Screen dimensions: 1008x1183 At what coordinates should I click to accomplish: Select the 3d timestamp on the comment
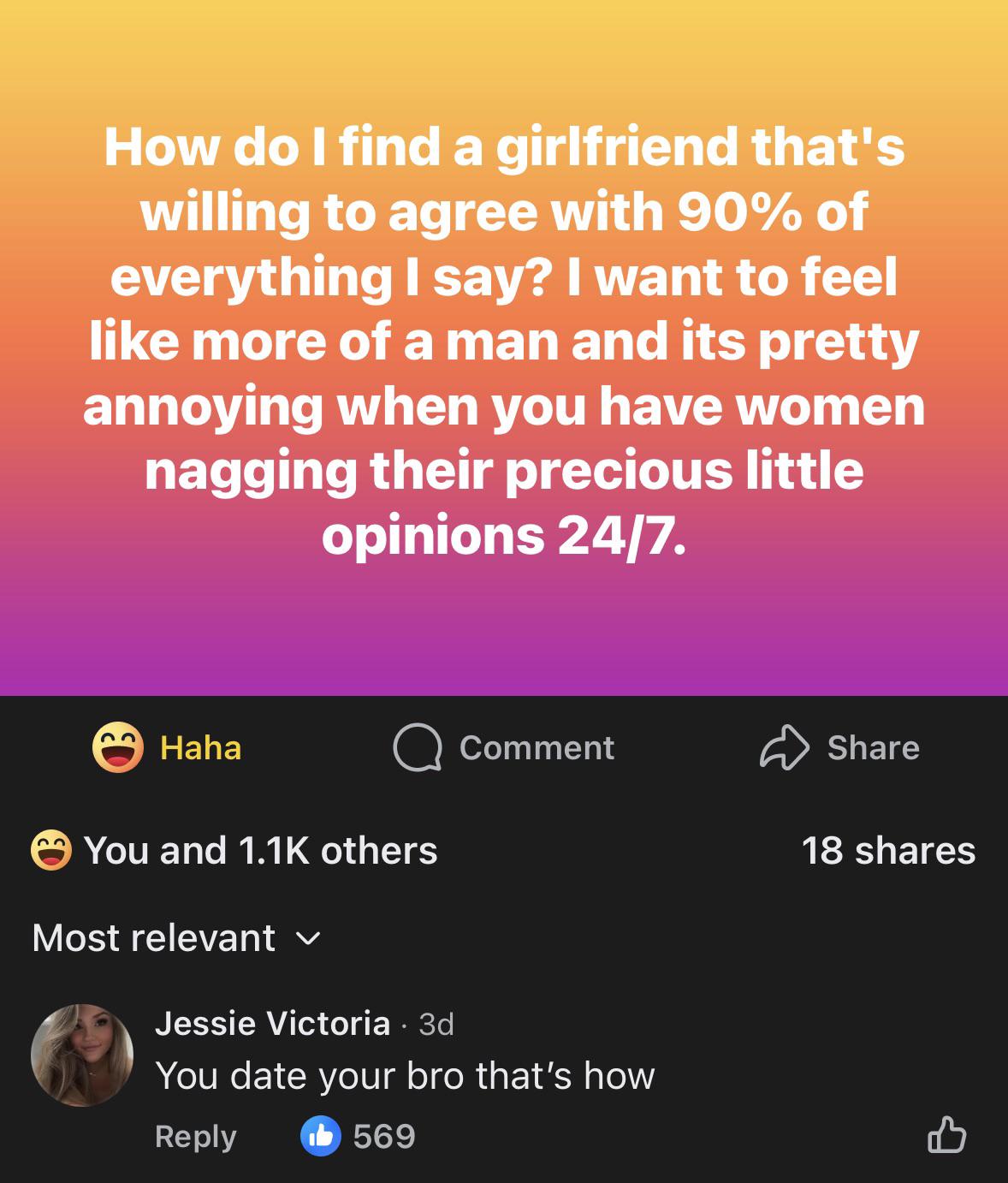tap(438, 1025)
